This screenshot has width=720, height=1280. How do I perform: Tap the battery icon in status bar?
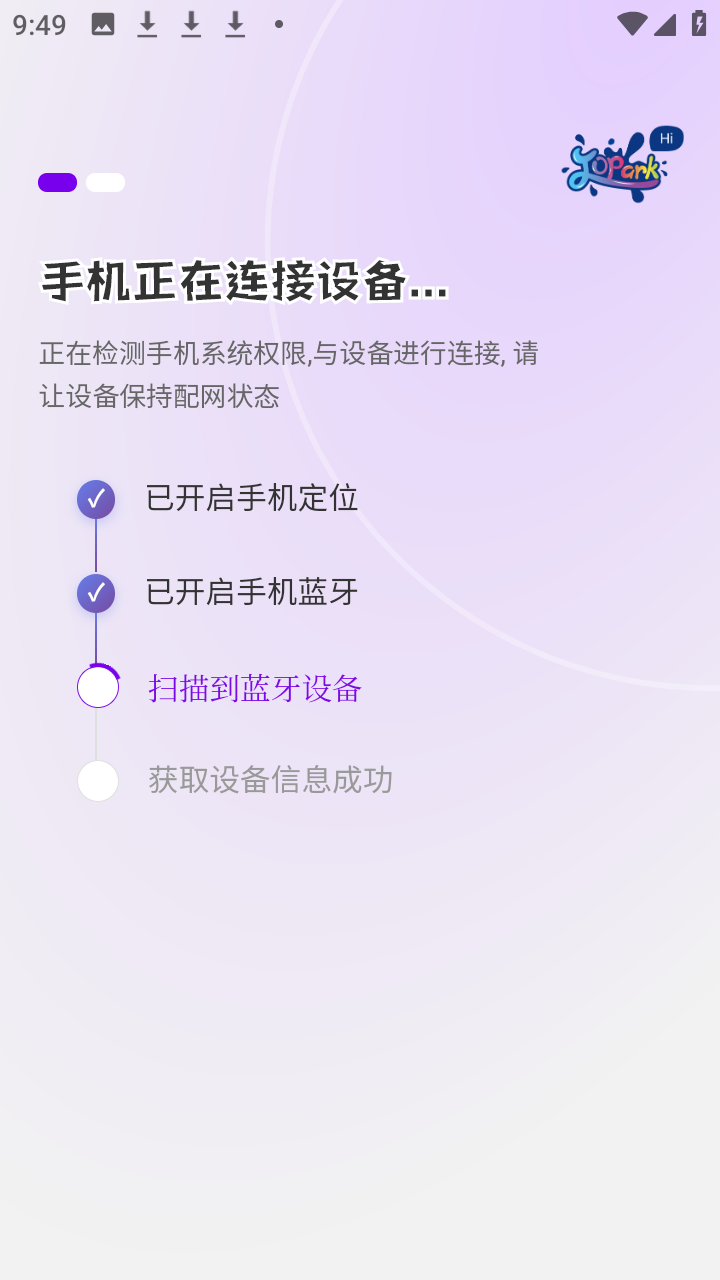pos(697,22)
